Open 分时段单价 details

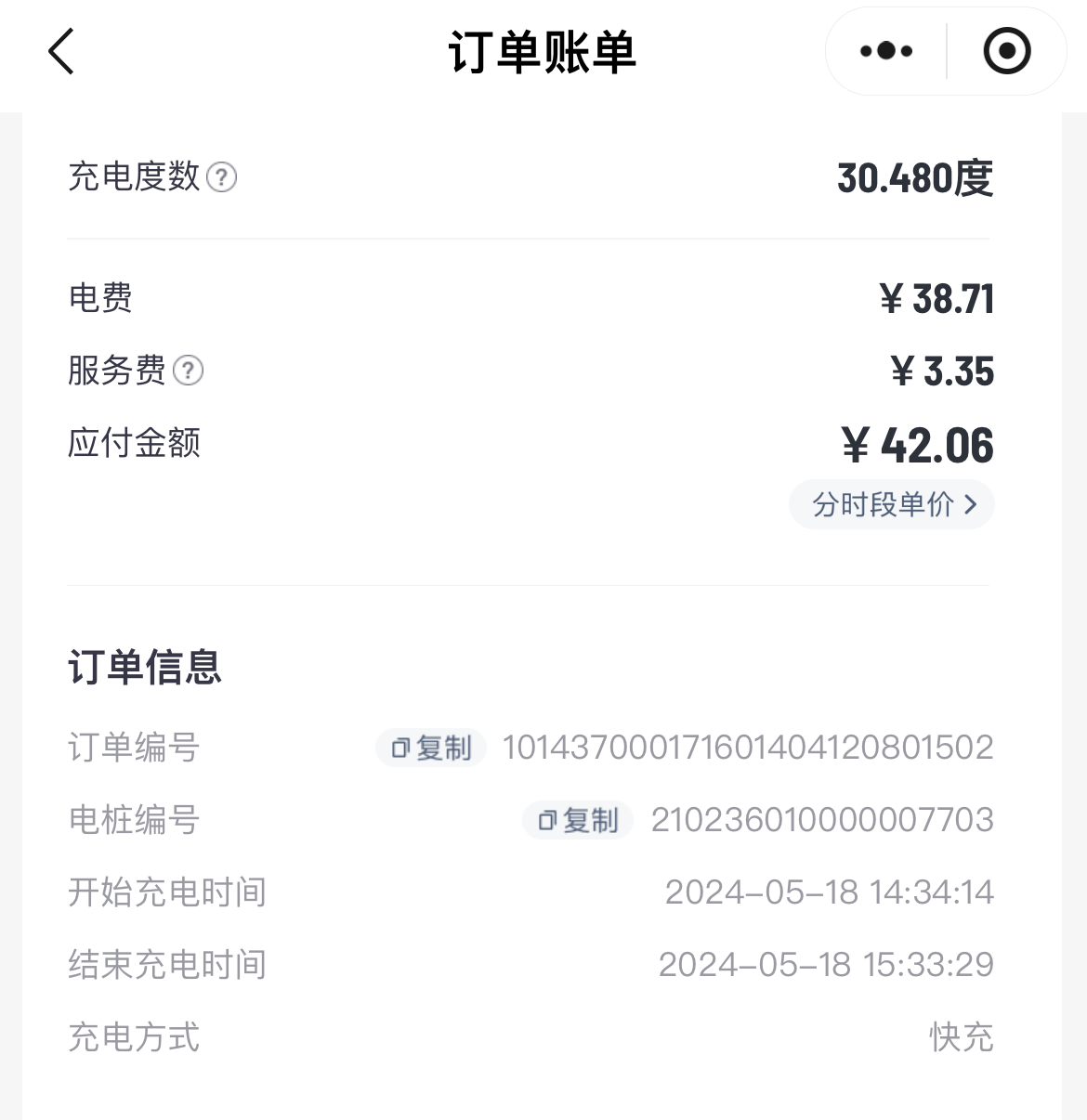point(892,504)
